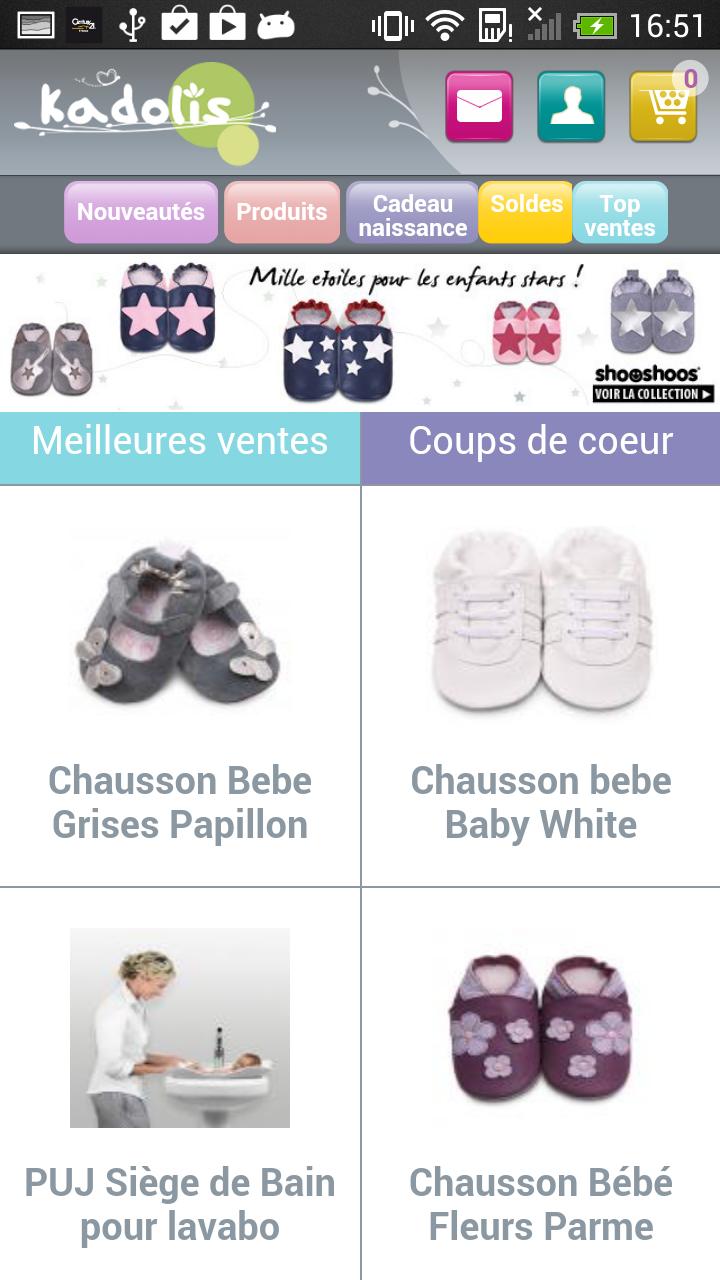This screenshot has width=720, height=1280.
Task: View the shopping cart
Action: (x=664, y=107)
